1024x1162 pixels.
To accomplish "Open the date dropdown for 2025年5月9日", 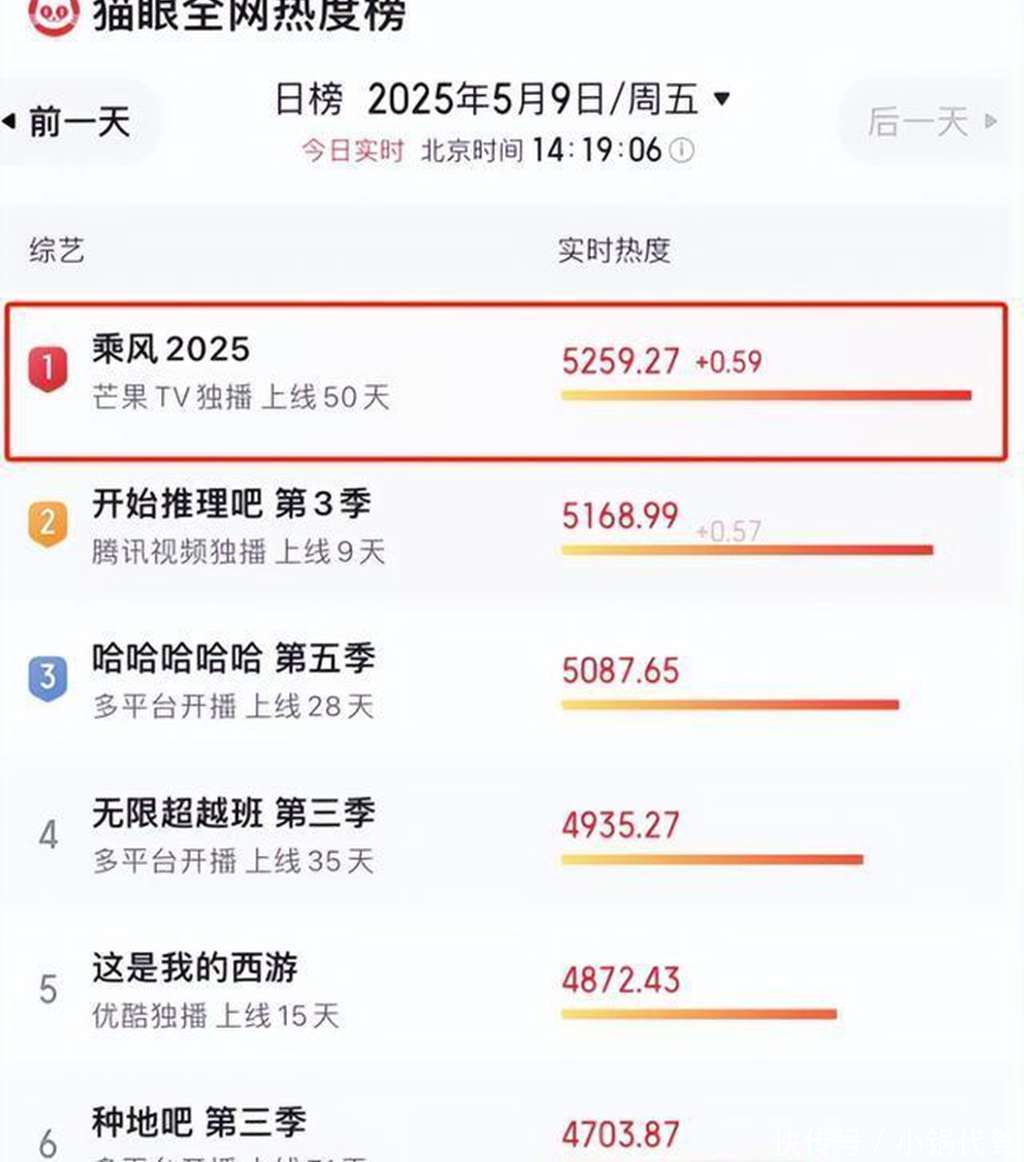I will pyautogui.click(x=721, y=99).
